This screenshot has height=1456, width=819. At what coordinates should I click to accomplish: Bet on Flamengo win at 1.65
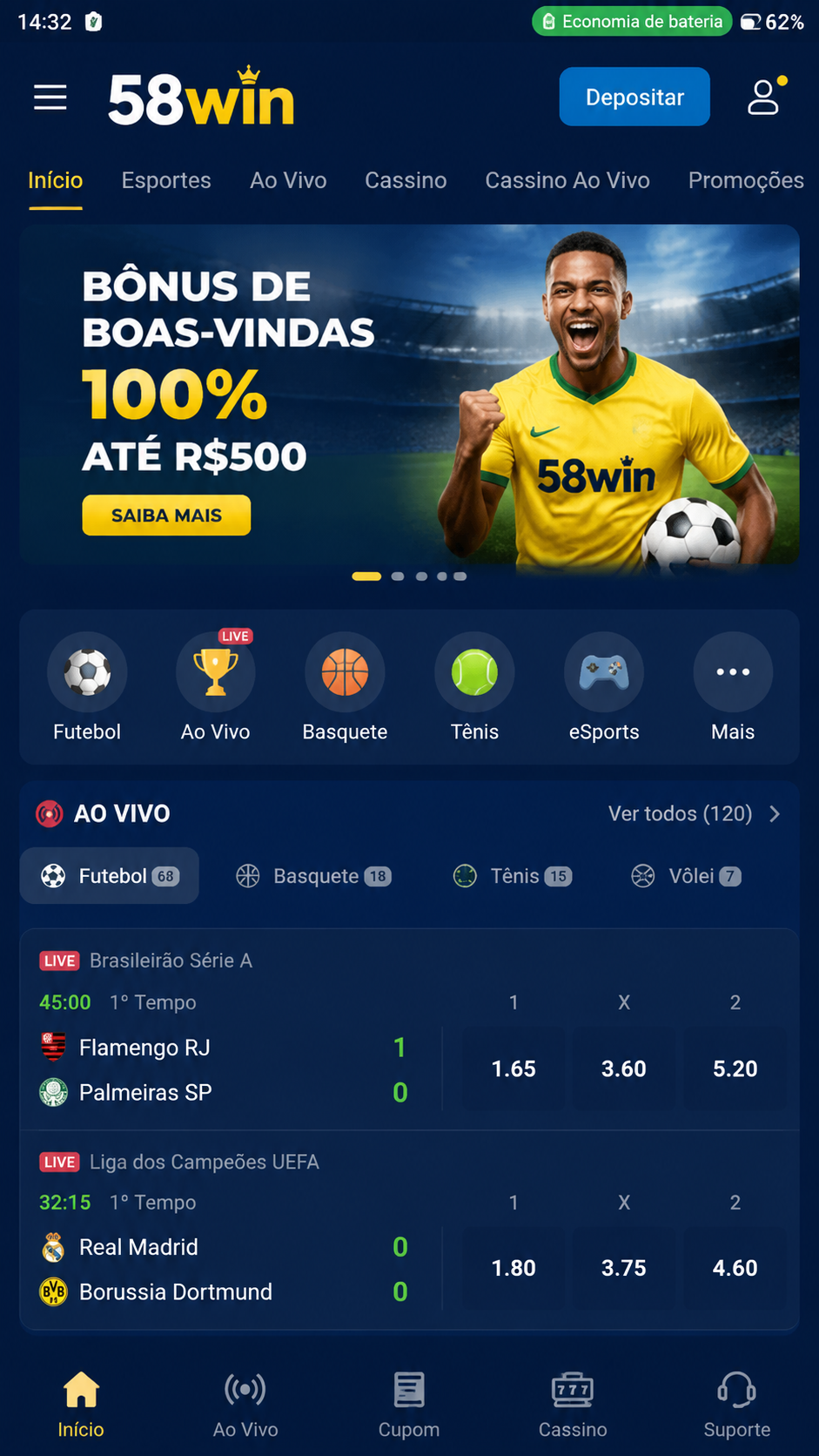pos(514,1068)
